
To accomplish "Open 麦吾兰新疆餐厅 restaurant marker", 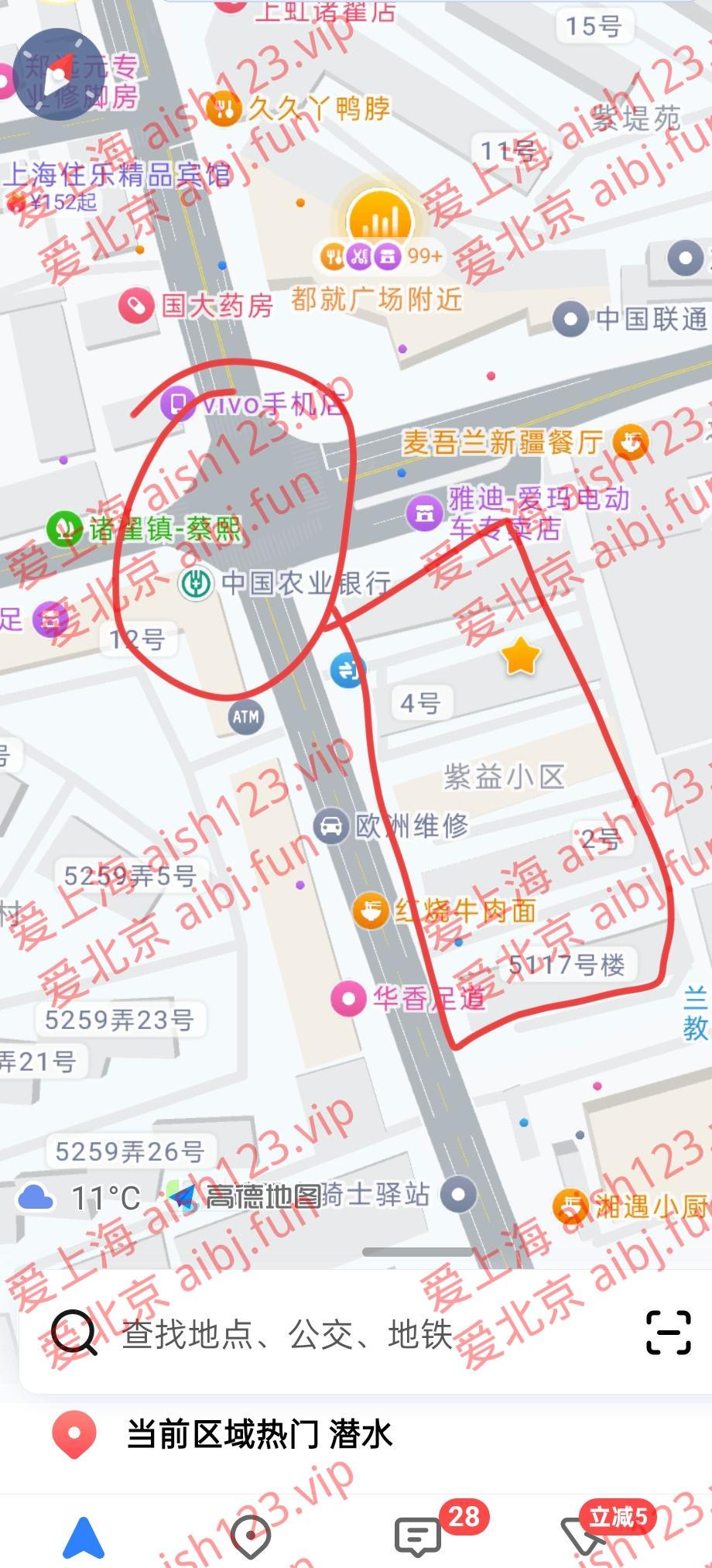I will 631,443.
